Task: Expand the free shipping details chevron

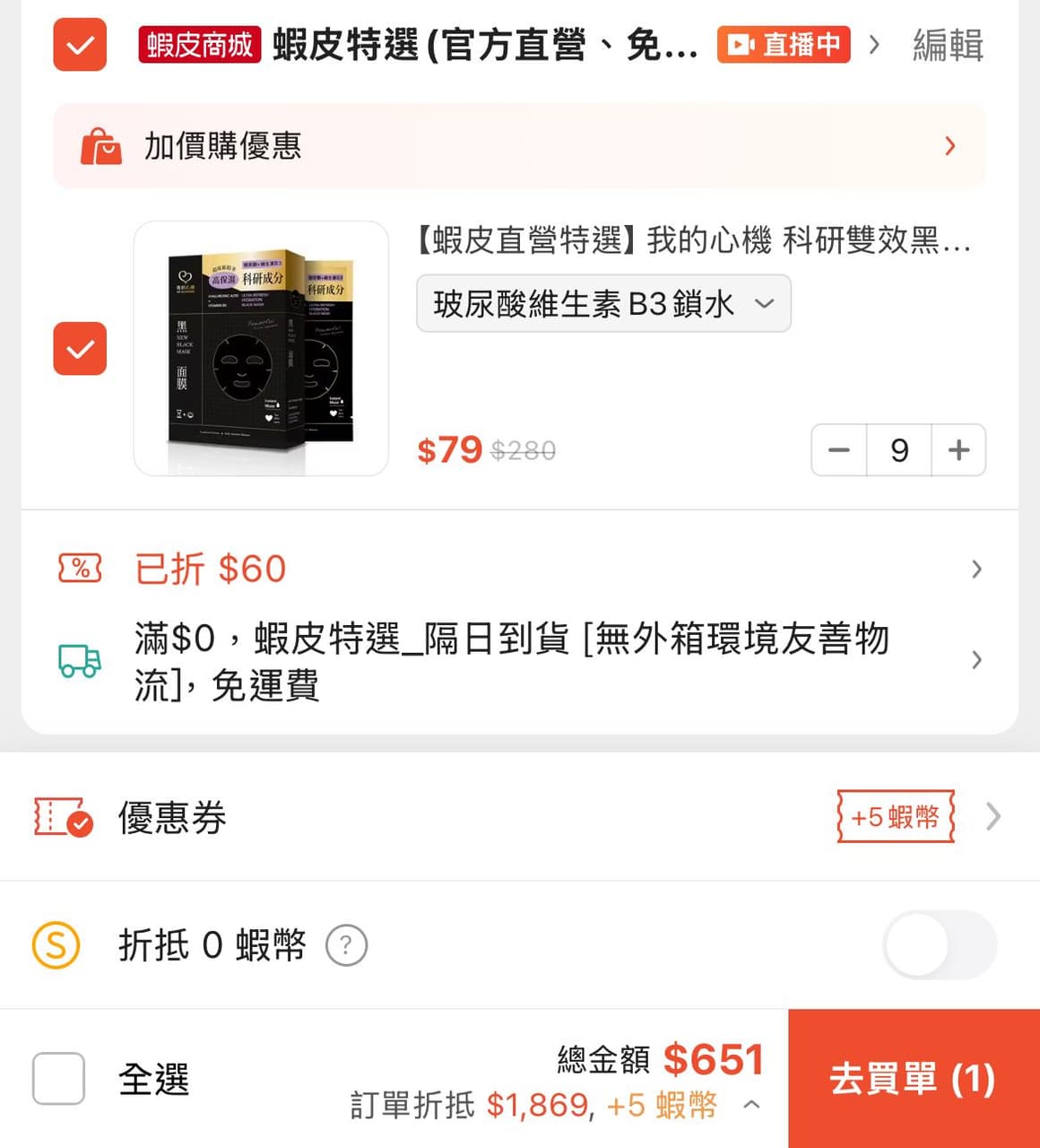Action: [x=976, y=660]
